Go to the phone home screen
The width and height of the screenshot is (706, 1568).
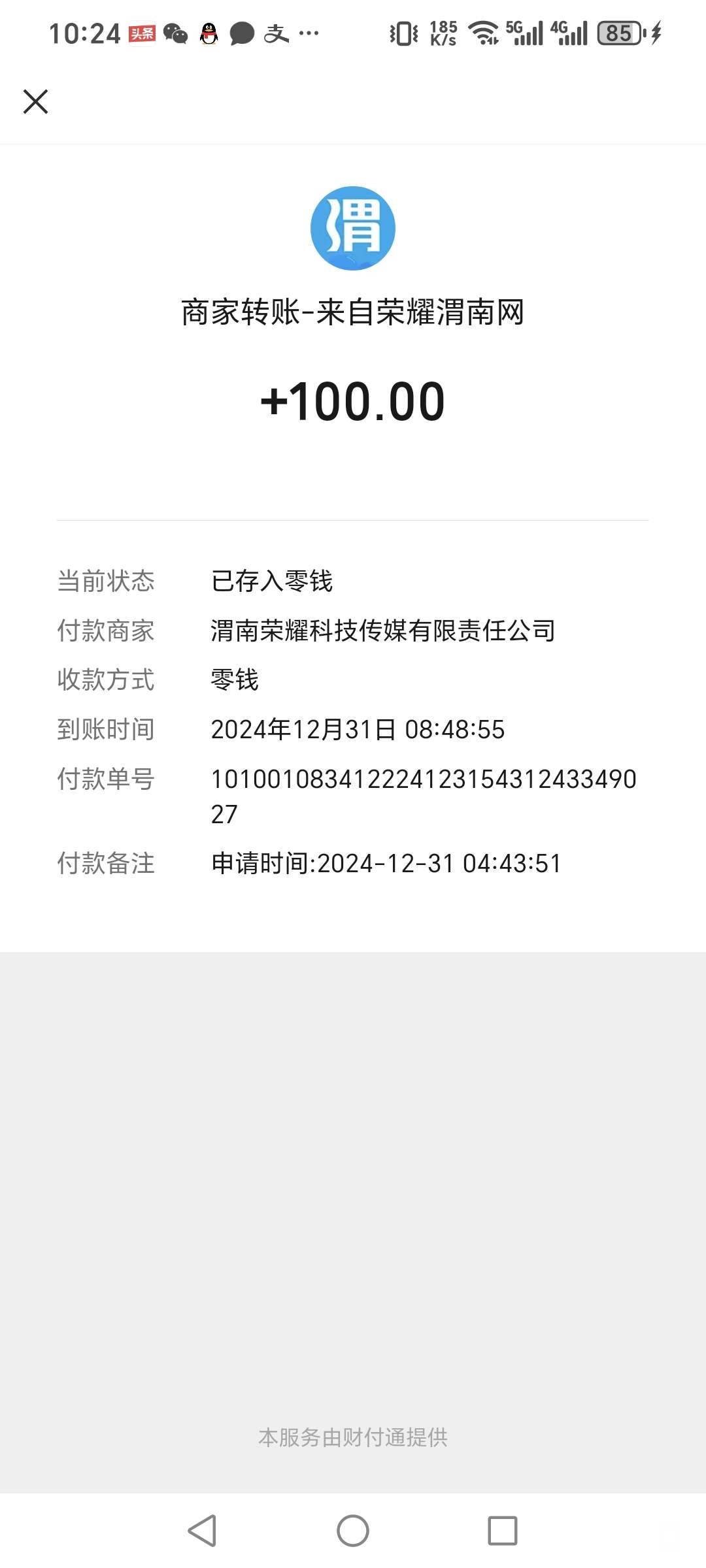coord(353,1530)
